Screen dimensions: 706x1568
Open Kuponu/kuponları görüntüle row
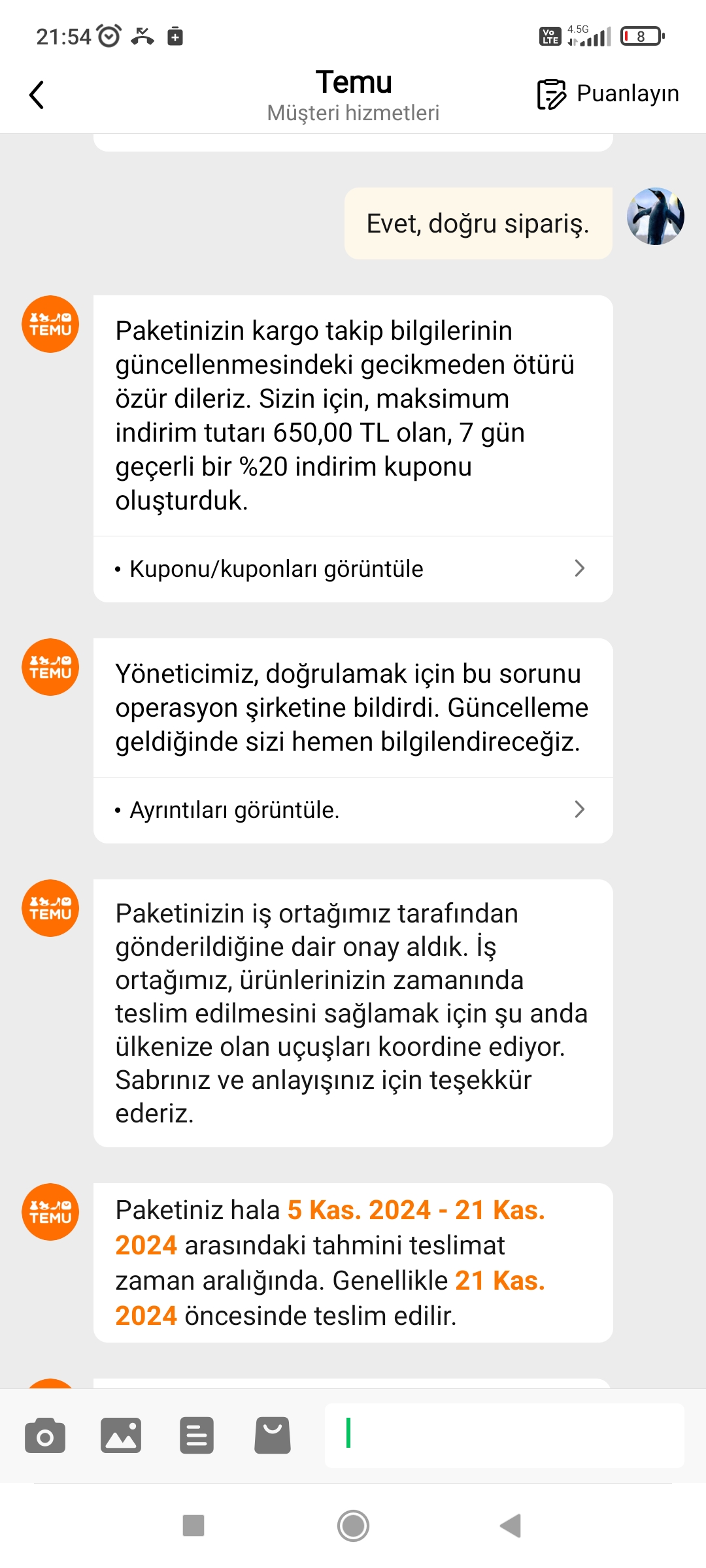pos(353,569)
